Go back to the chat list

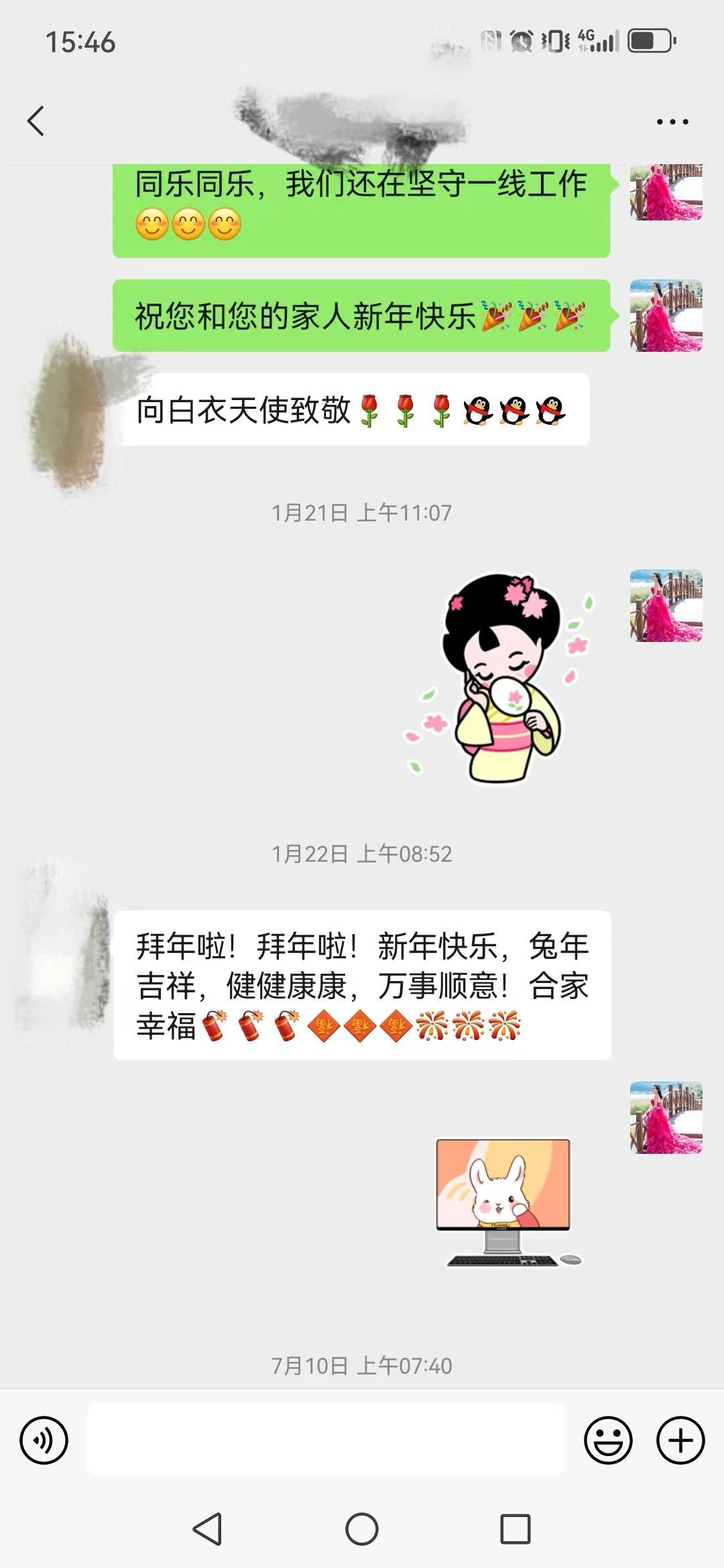click(36, 121)
